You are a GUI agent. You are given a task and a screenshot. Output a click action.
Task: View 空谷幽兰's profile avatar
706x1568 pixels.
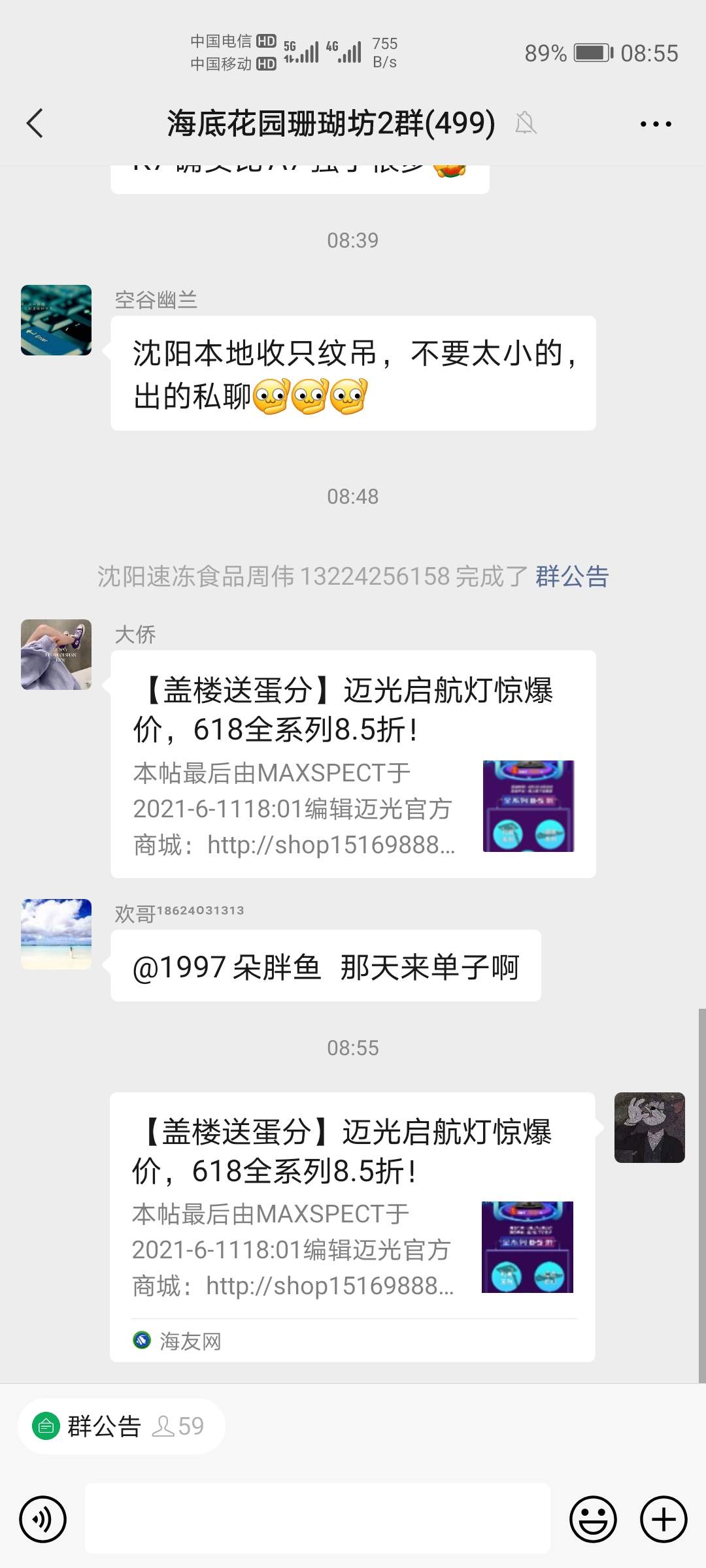tap(56, 320)
